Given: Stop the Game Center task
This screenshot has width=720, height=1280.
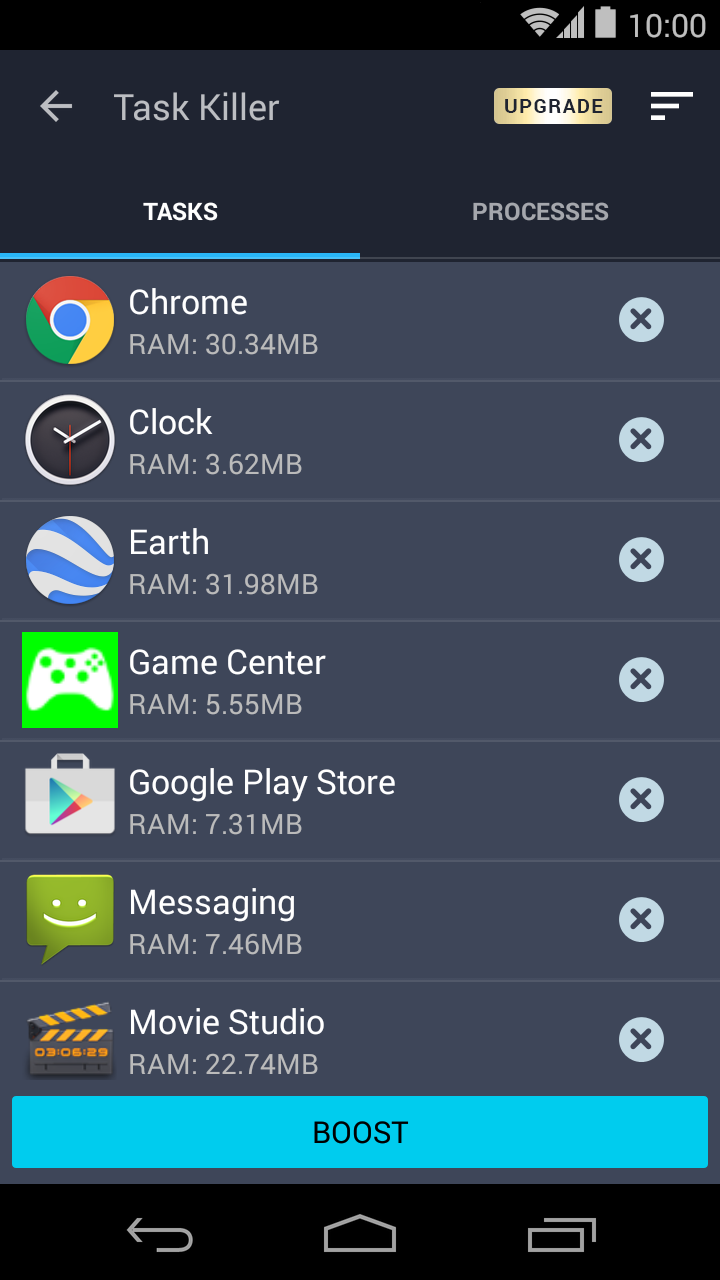Looking at the screenshot, I should click(641, 680).
